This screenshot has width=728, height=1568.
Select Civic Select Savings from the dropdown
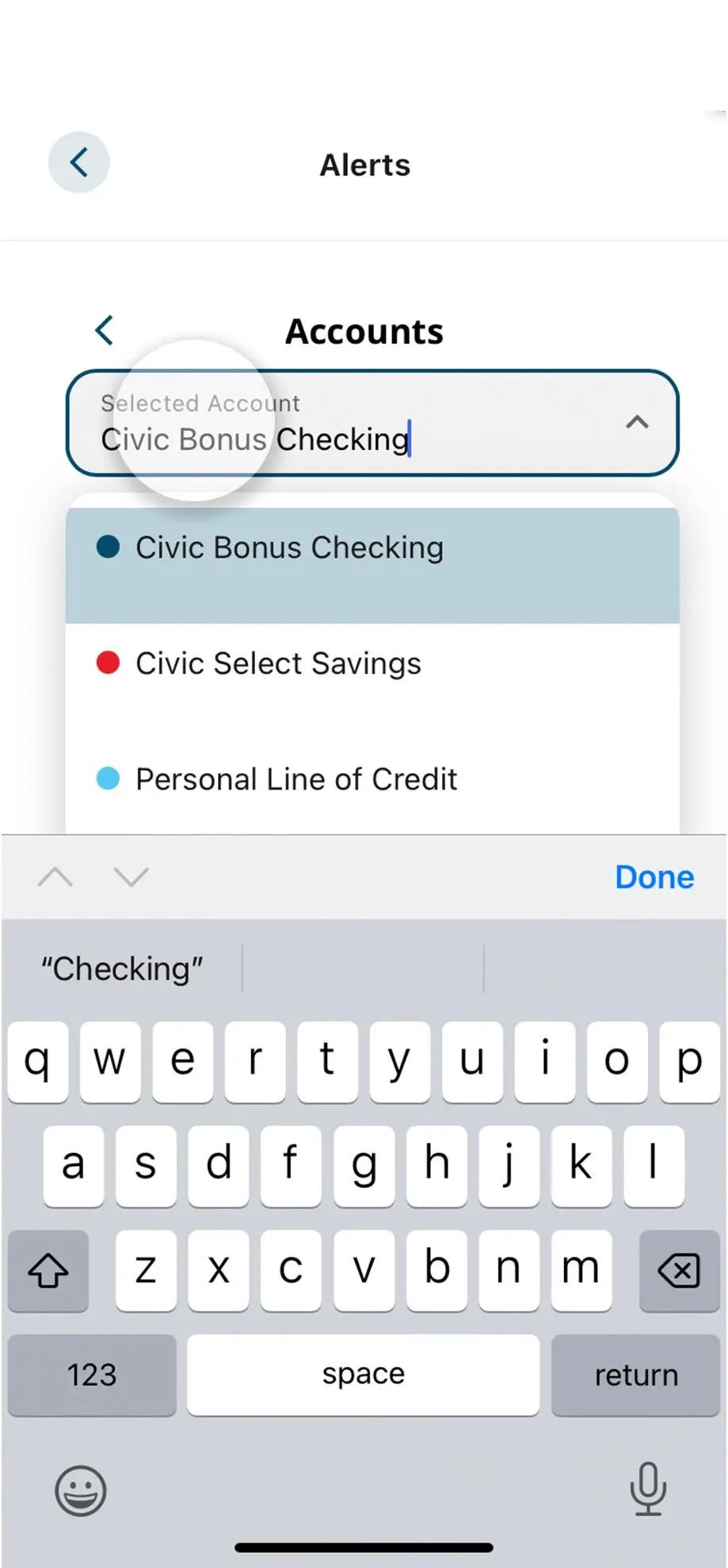(x=278, y=664)
